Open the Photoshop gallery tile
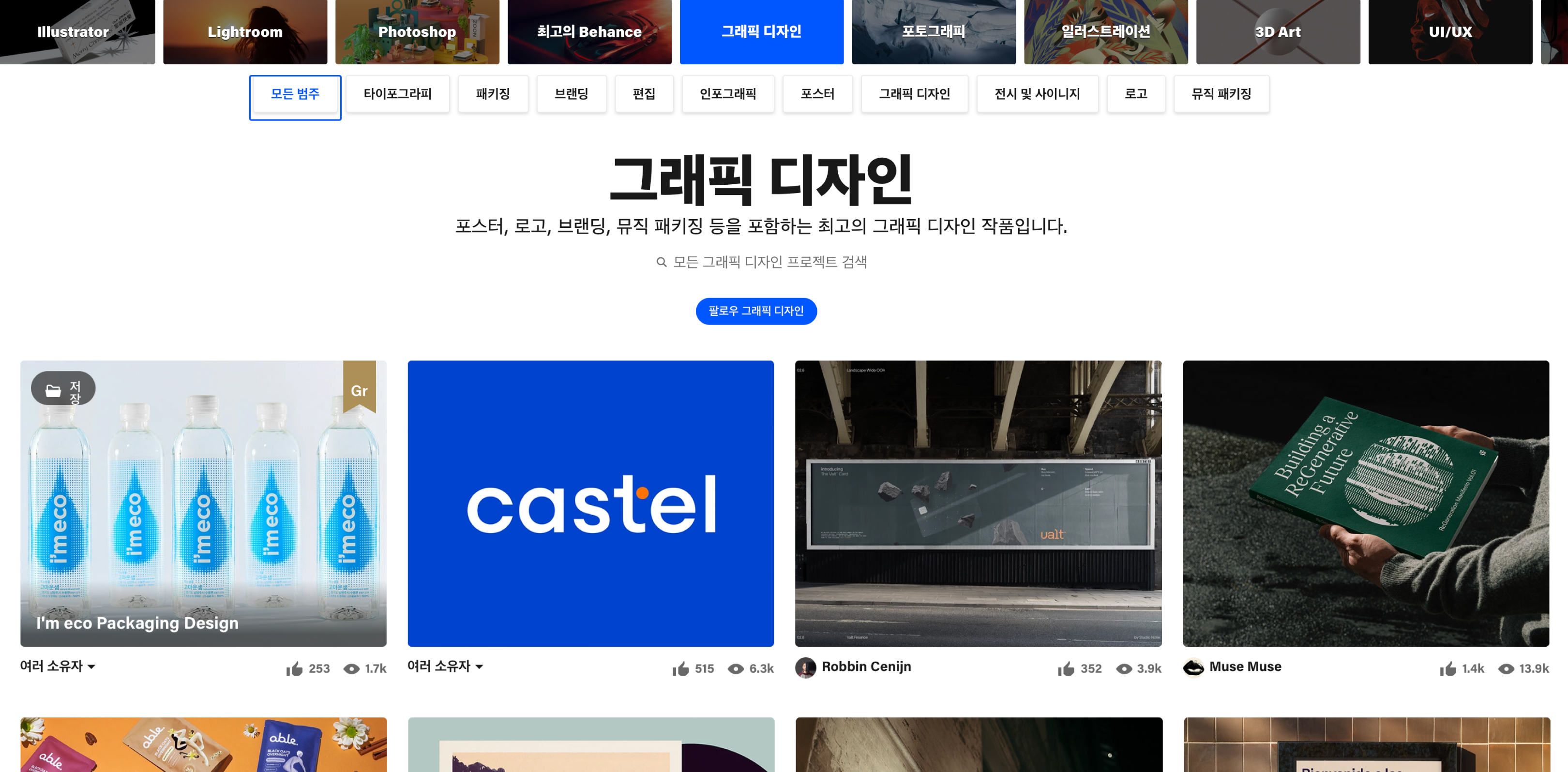 [x=417, y=31]
